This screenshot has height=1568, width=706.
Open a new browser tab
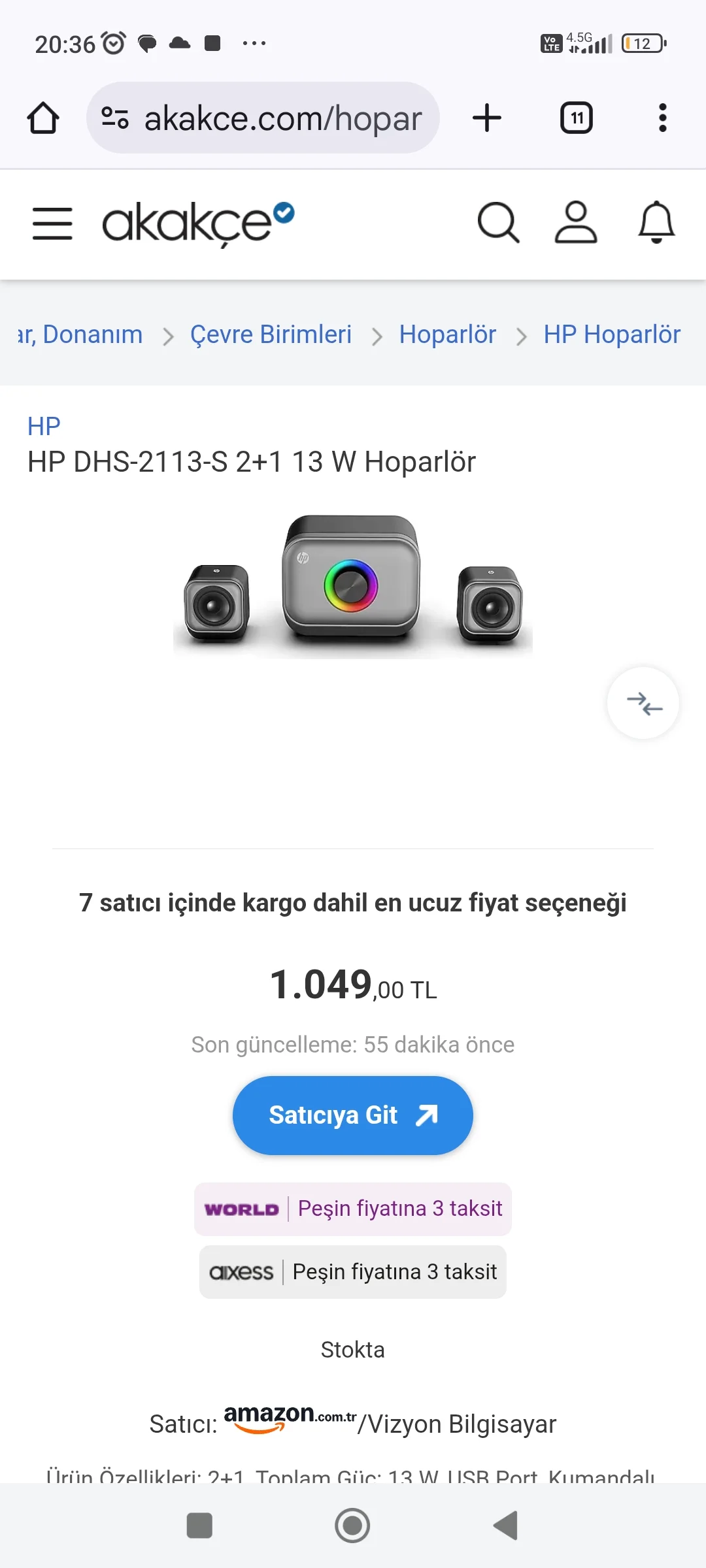pyautogui.click(x=486, y=118)
